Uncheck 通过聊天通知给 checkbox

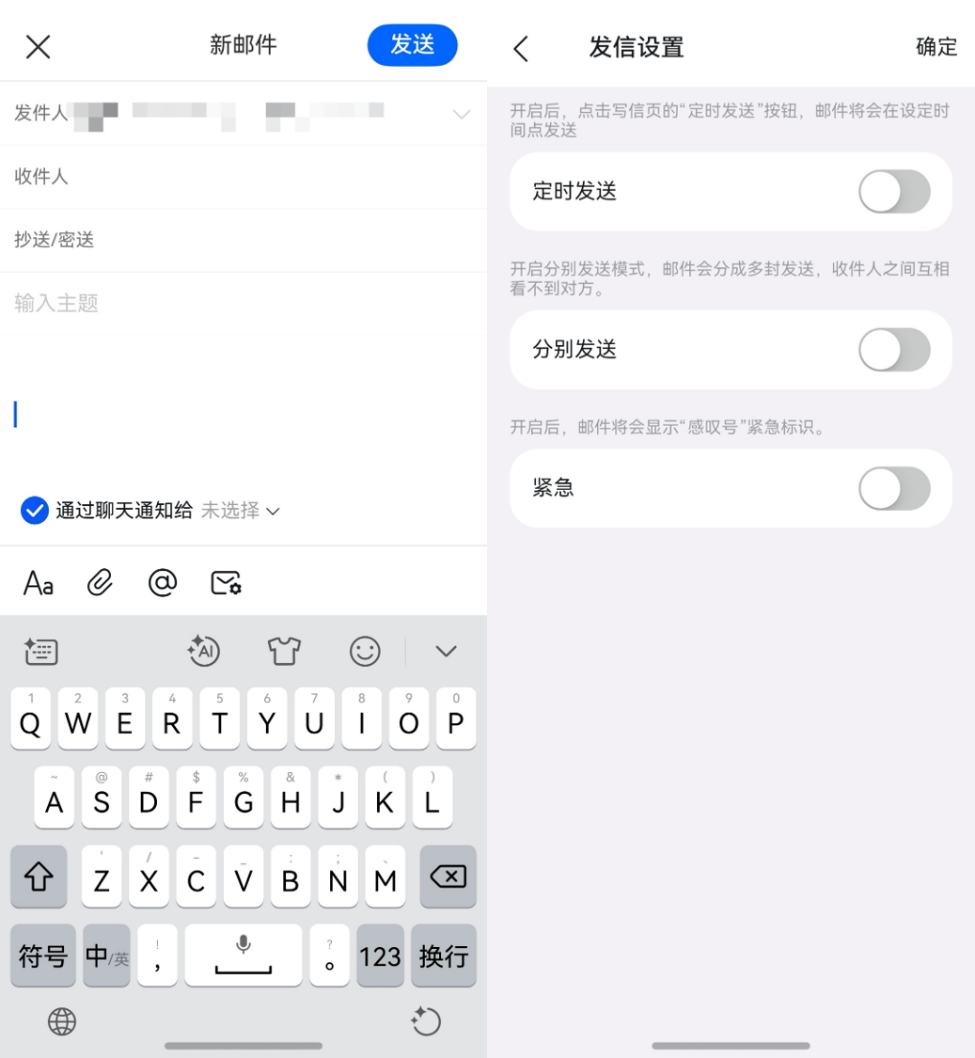coord(35,510)
